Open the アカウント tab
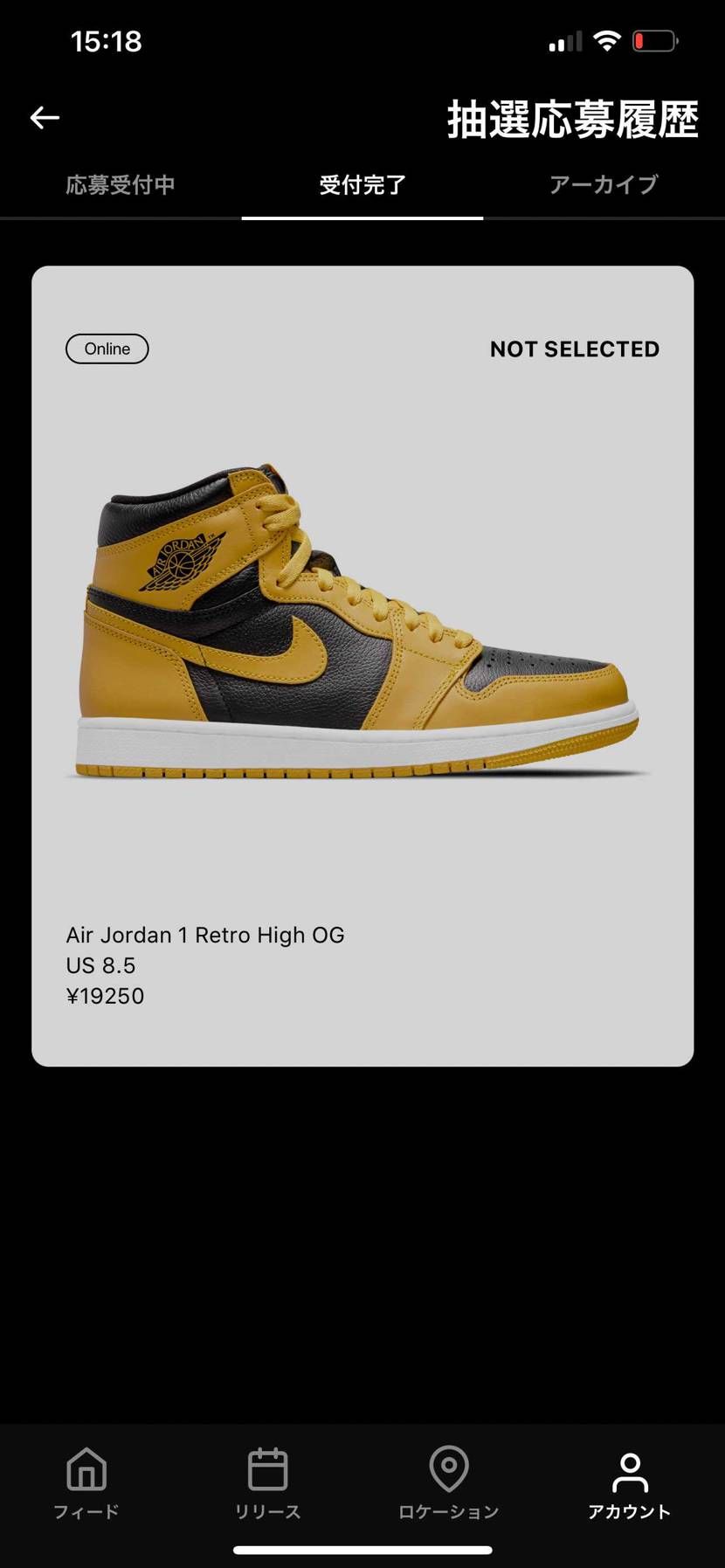Image resolution: width=725 pixels, height=1568 pixels. click(630, 1483)
